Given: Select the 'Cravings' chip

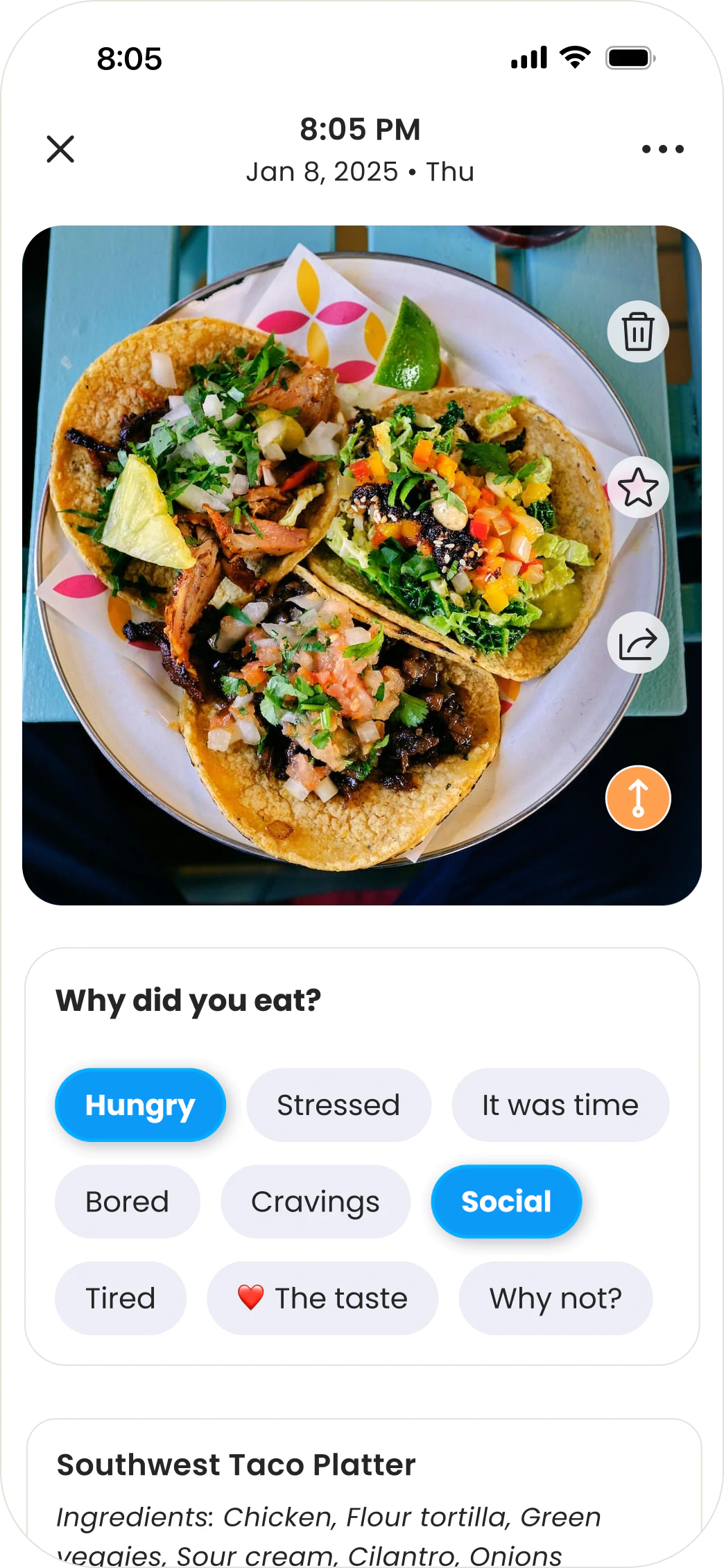Looking at the screenshot, I should (x=315, y=1201).
